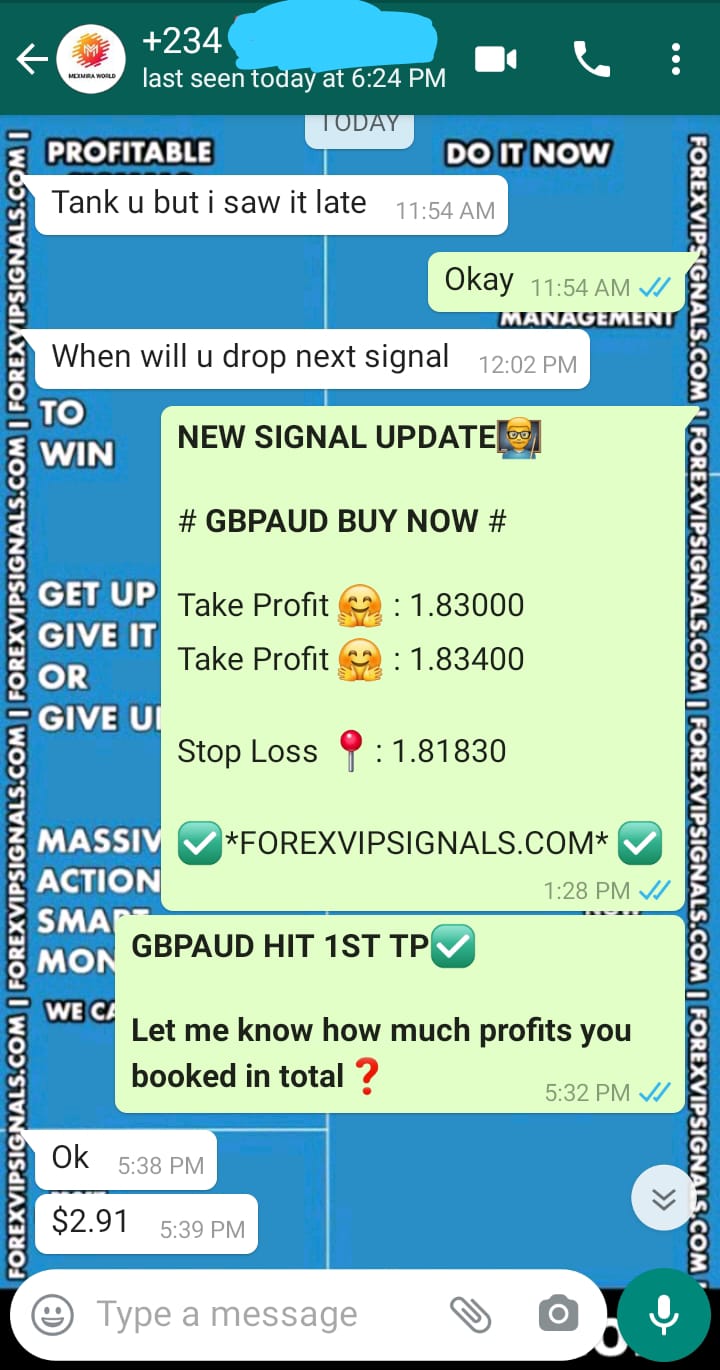Jump to the latest messages

(664, 1198)
